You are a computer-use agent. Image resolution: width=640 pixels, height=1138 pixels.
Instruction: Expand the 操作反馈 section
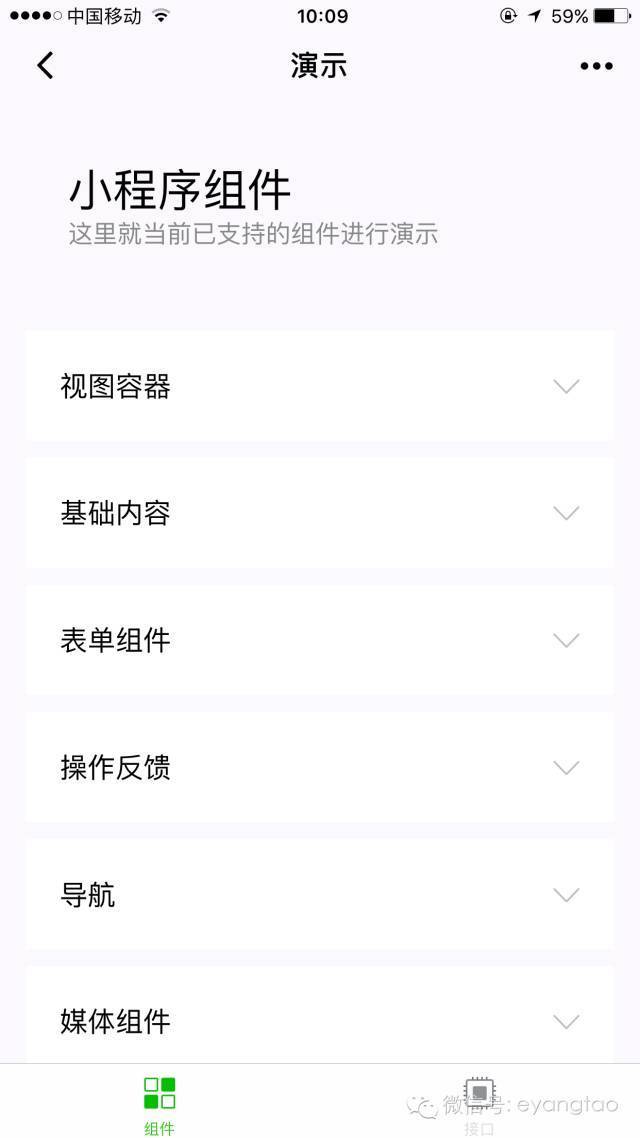point(320,767)
